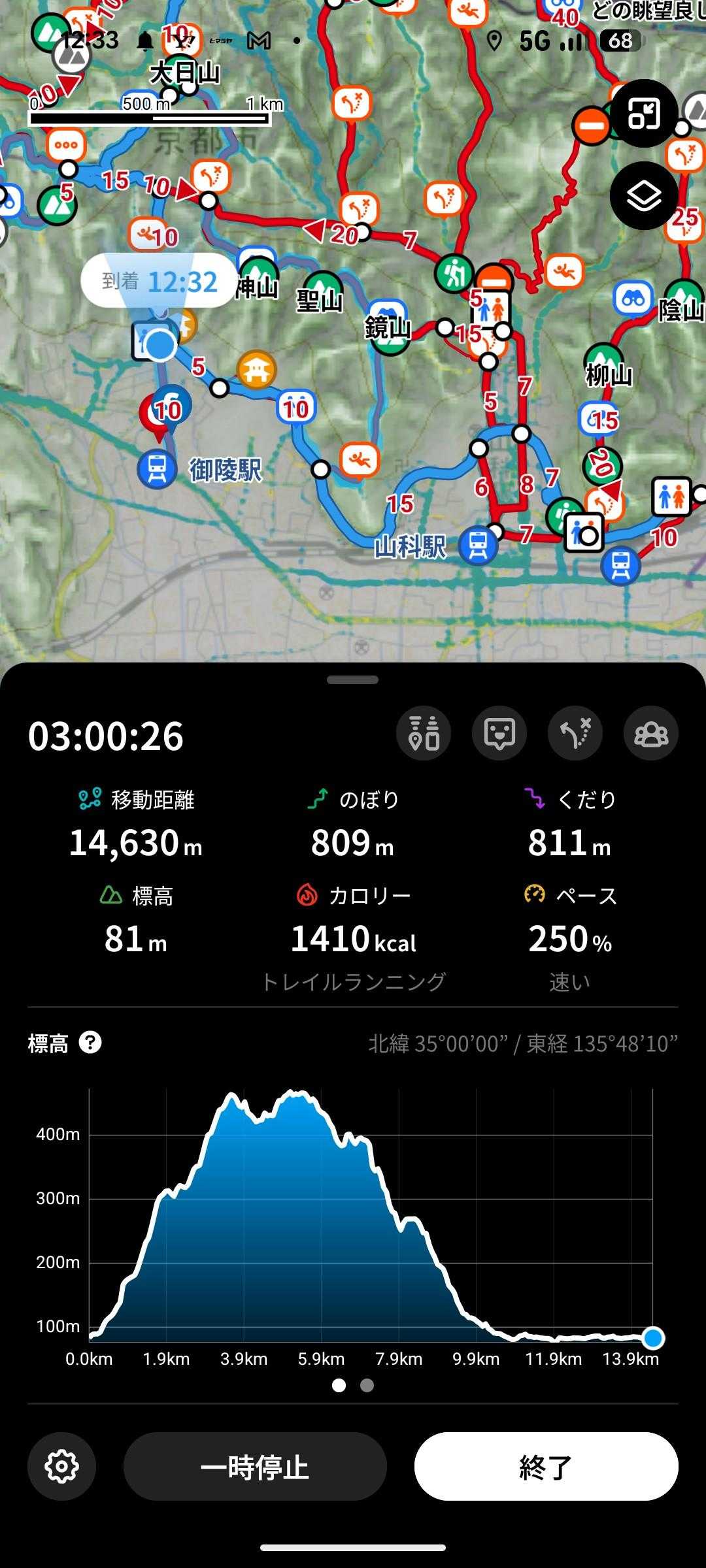Open the map layers selector
706x1568 pixels.
(x=644, y=195)
